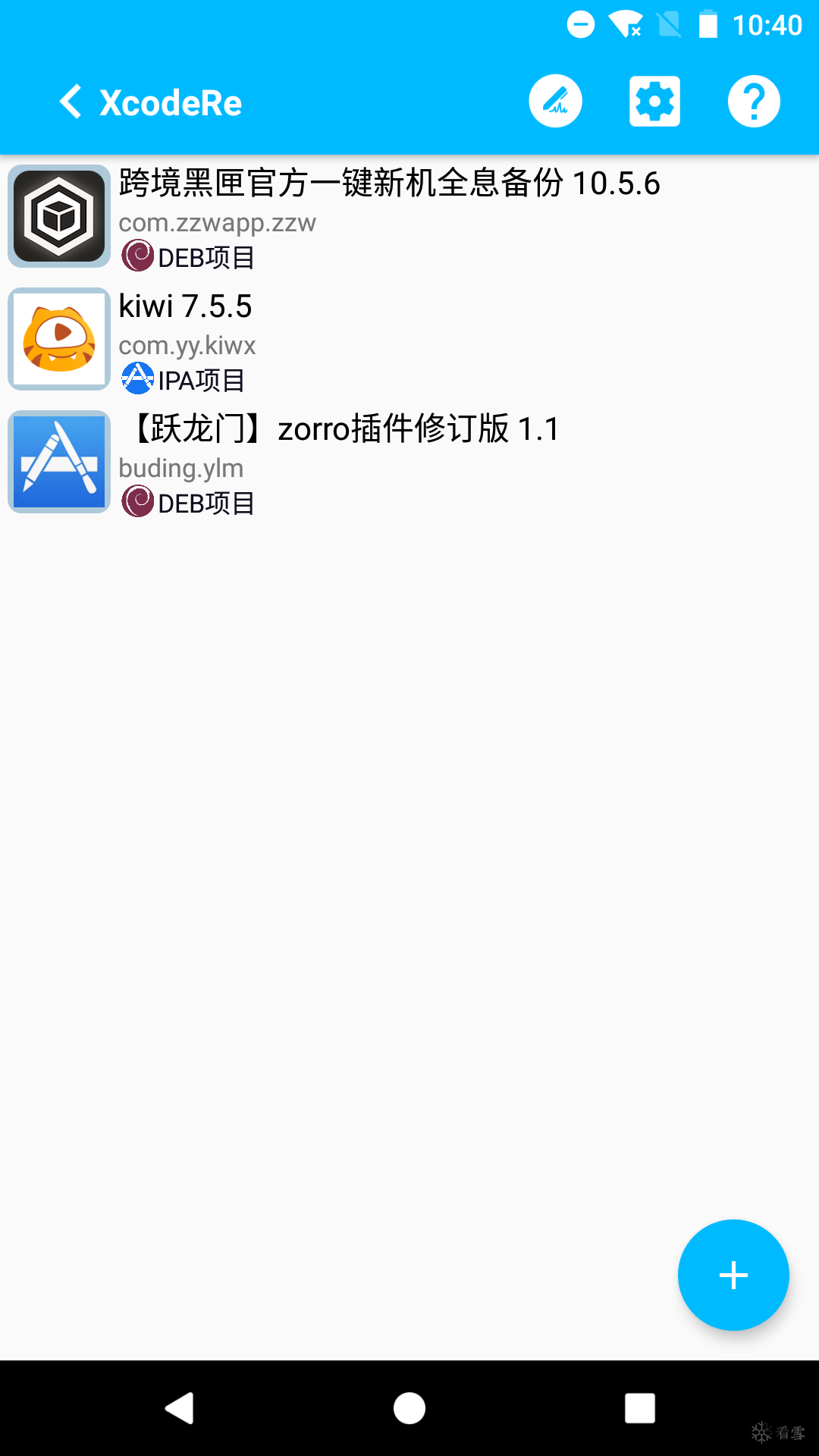Open the signature pen tool

(x=555, y=102)
